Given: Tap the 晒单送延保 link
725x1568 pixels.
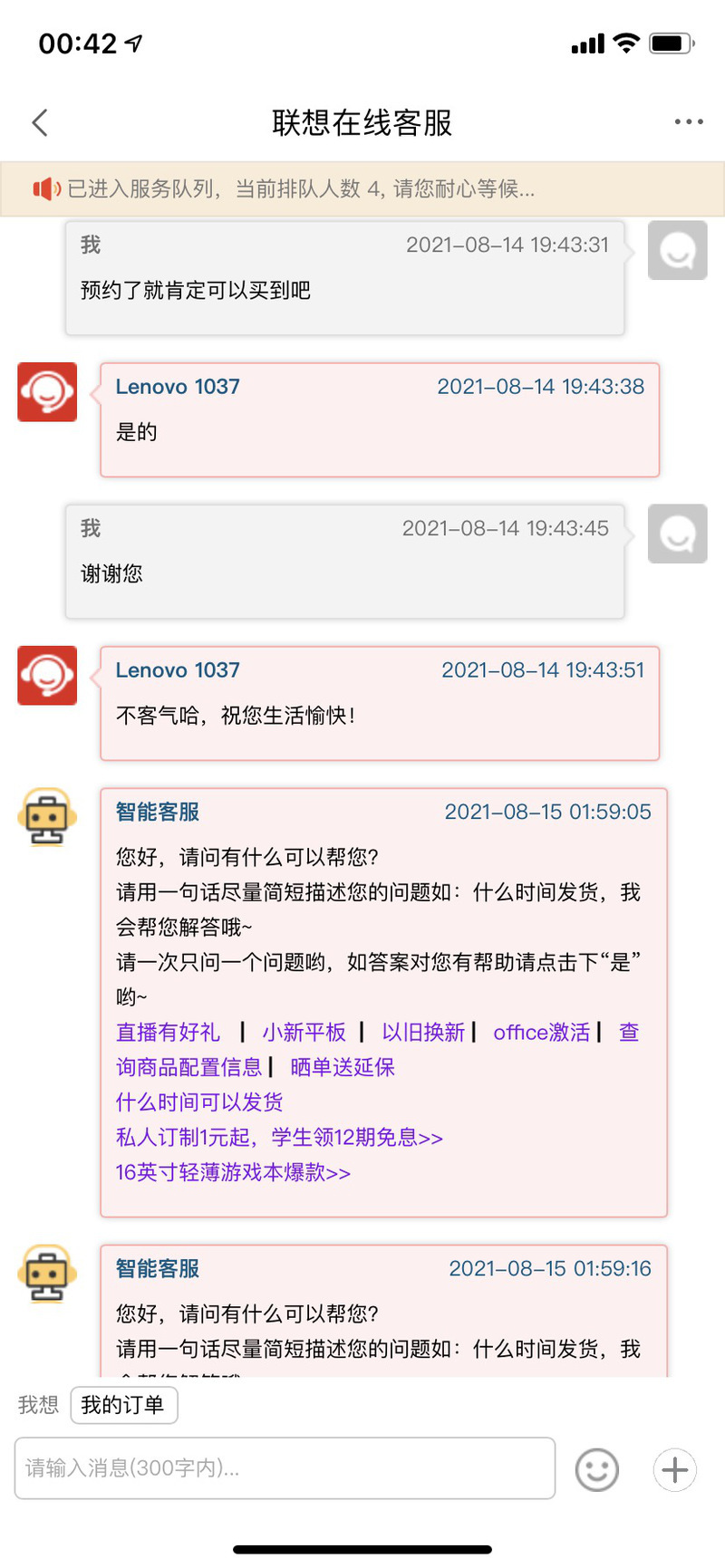Looking at the screenshot, I should tap(343, 1067).
